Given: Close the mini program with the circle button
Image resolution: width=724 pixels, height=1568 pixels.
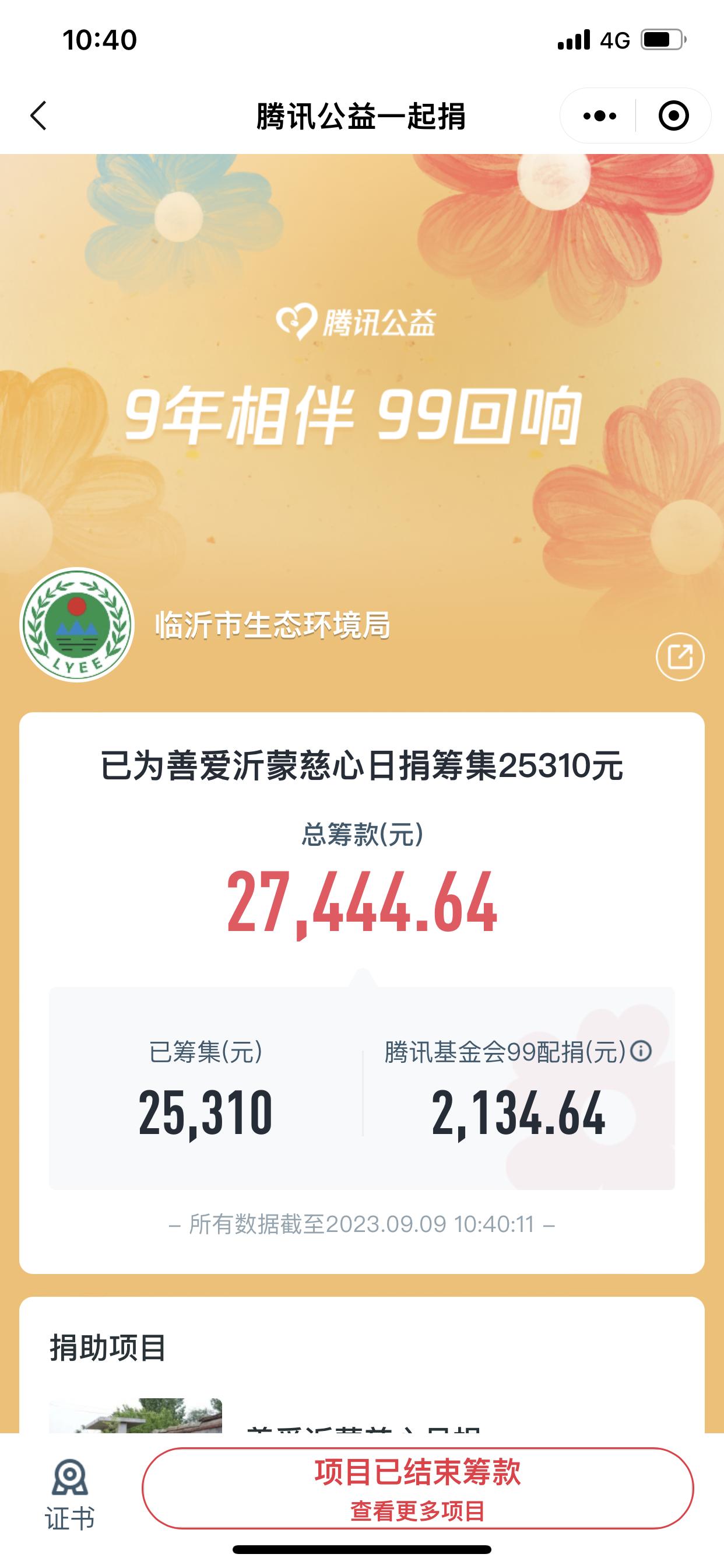Looking at the screenshot, I should (673, 116).
